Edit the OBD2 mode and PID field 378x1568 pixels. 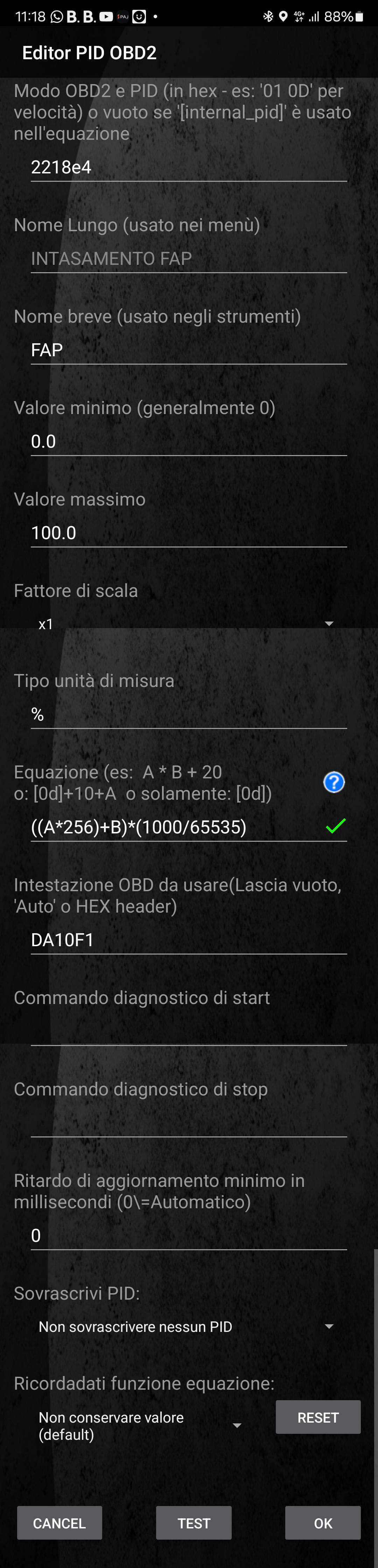coord(188,167)
